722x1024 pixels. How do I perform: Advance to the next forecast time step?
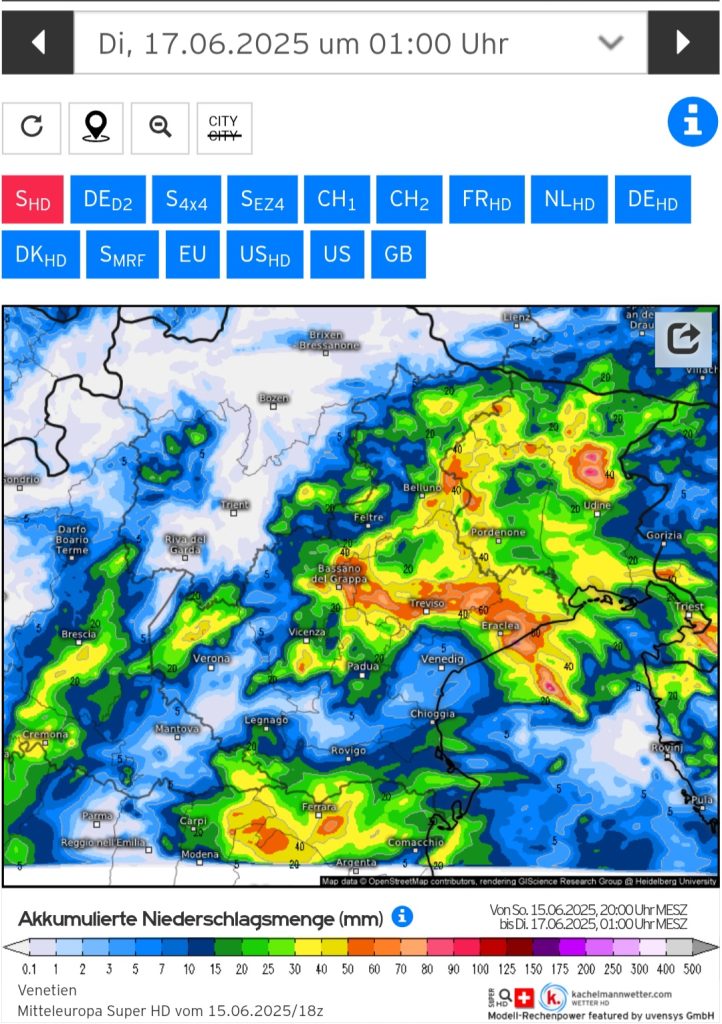point(683,42)
